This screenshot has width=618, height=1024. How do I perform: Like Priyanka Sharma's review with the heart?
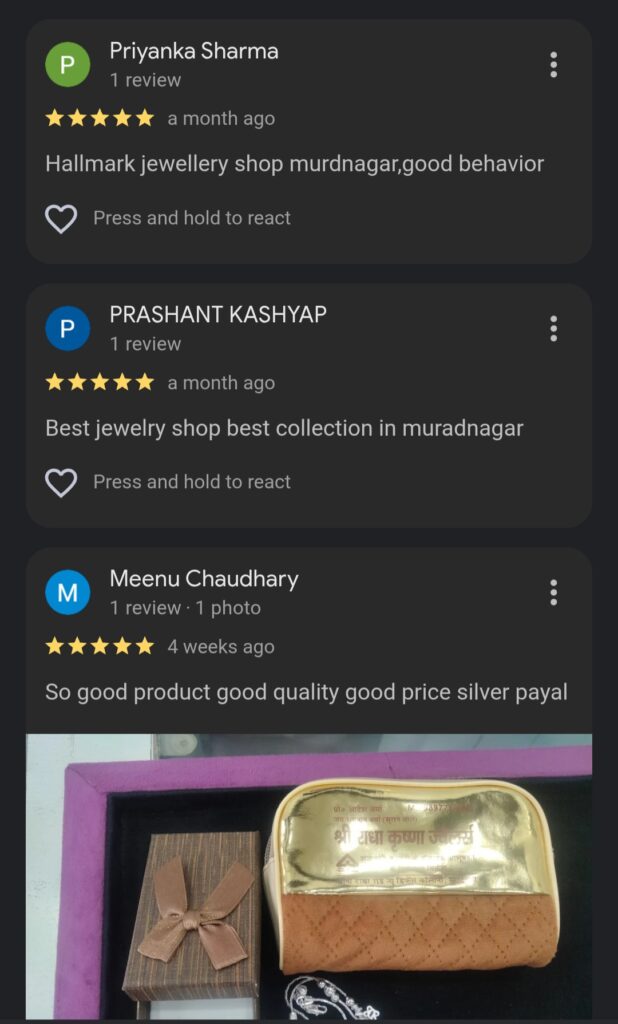click(61, 218)
